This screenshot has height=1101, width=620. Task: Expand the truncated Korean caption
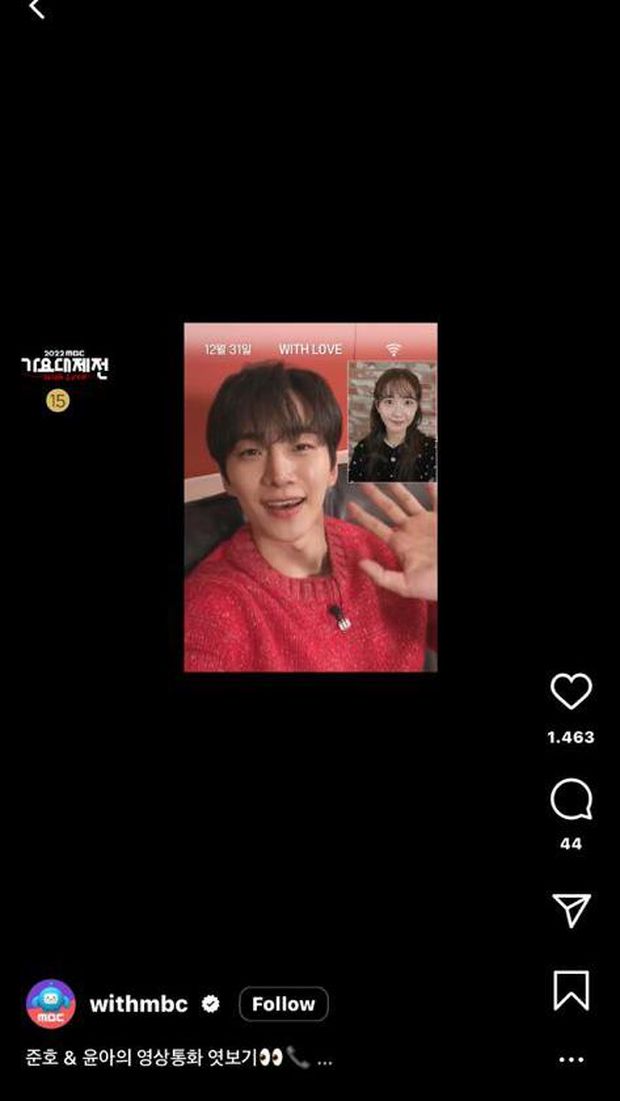(x=324, y=1059)
